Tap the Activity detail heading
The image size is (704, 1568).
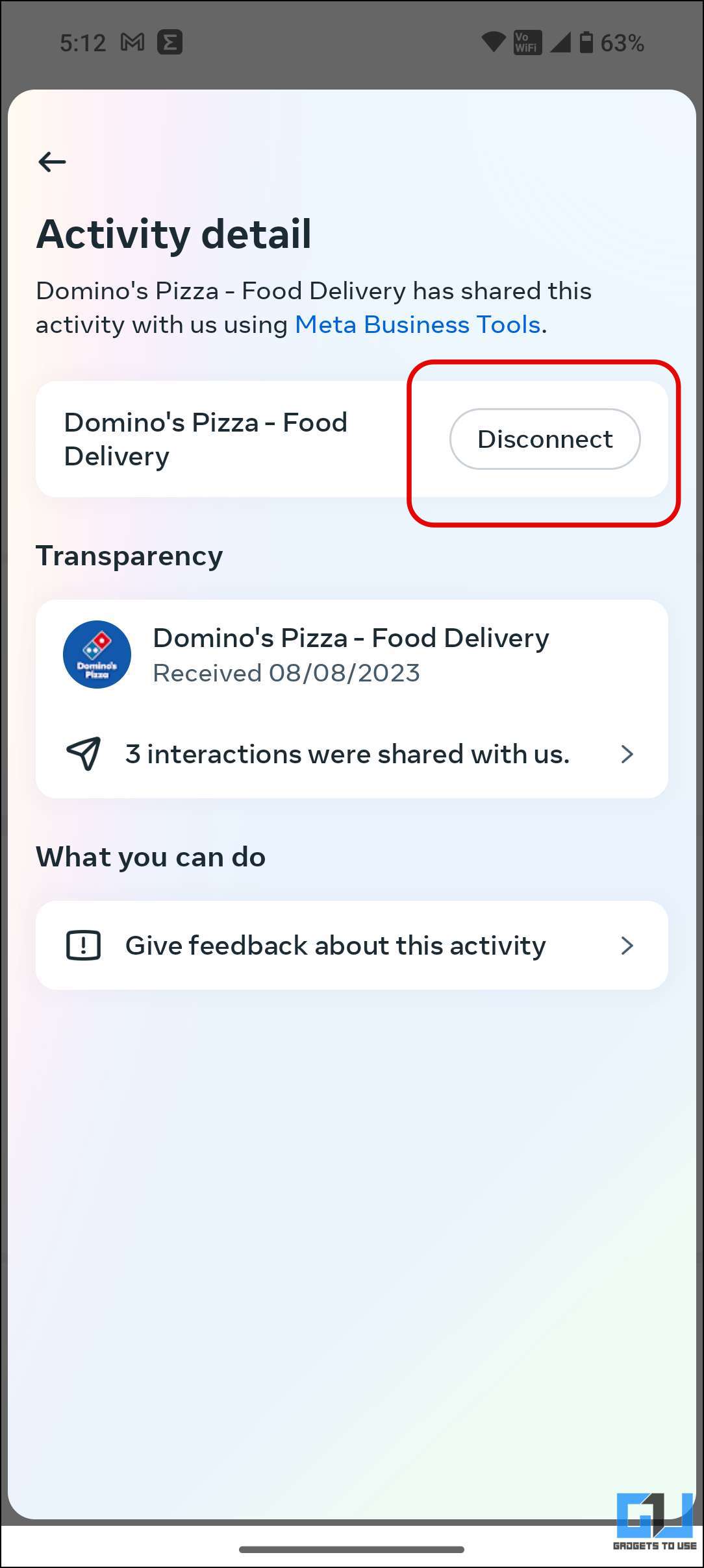pyautogui.click(x=175, y=234)
